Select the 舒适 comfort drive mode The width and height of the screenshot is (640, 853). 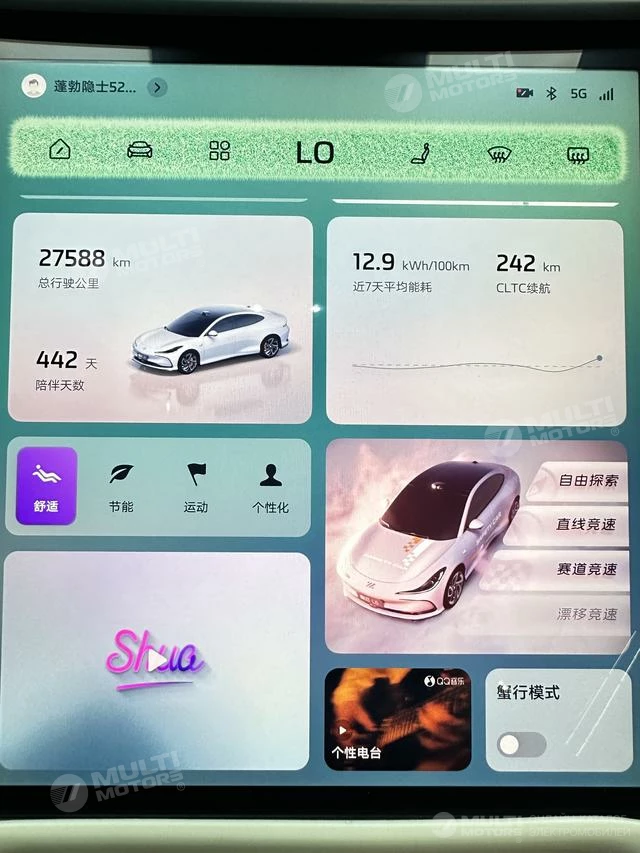[x=46, y=486]
